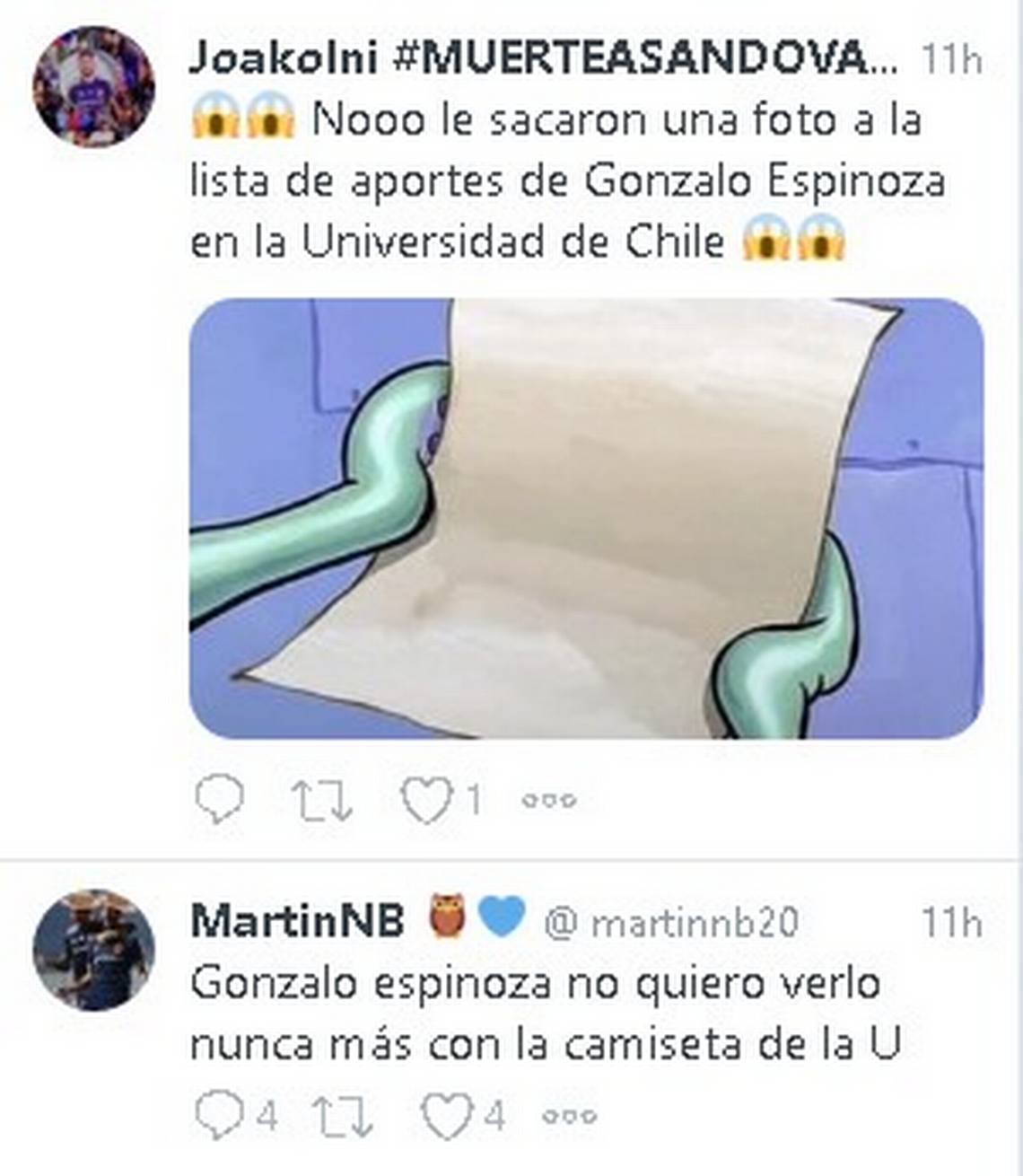Screen dimensions: 1023x1176
Task: Visit the @martinnb20 profile handle
Action: 671,922
